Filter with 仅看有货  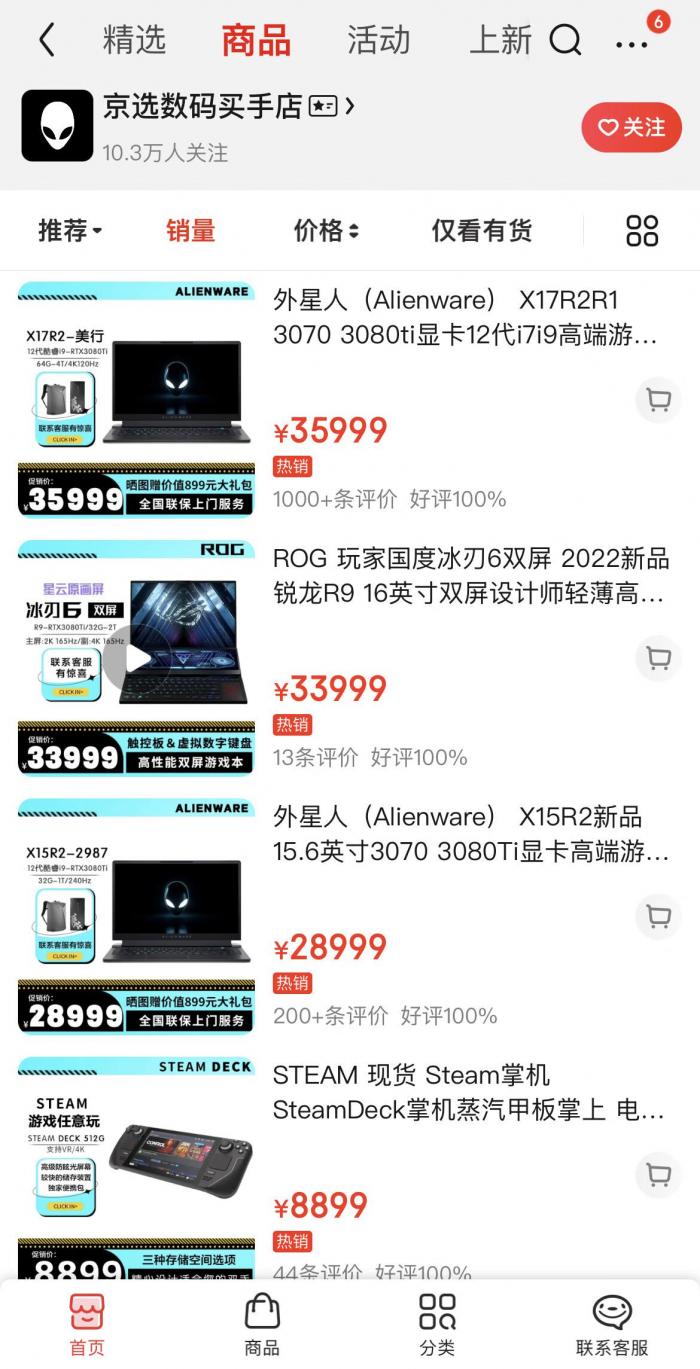[x=481, y=231]
